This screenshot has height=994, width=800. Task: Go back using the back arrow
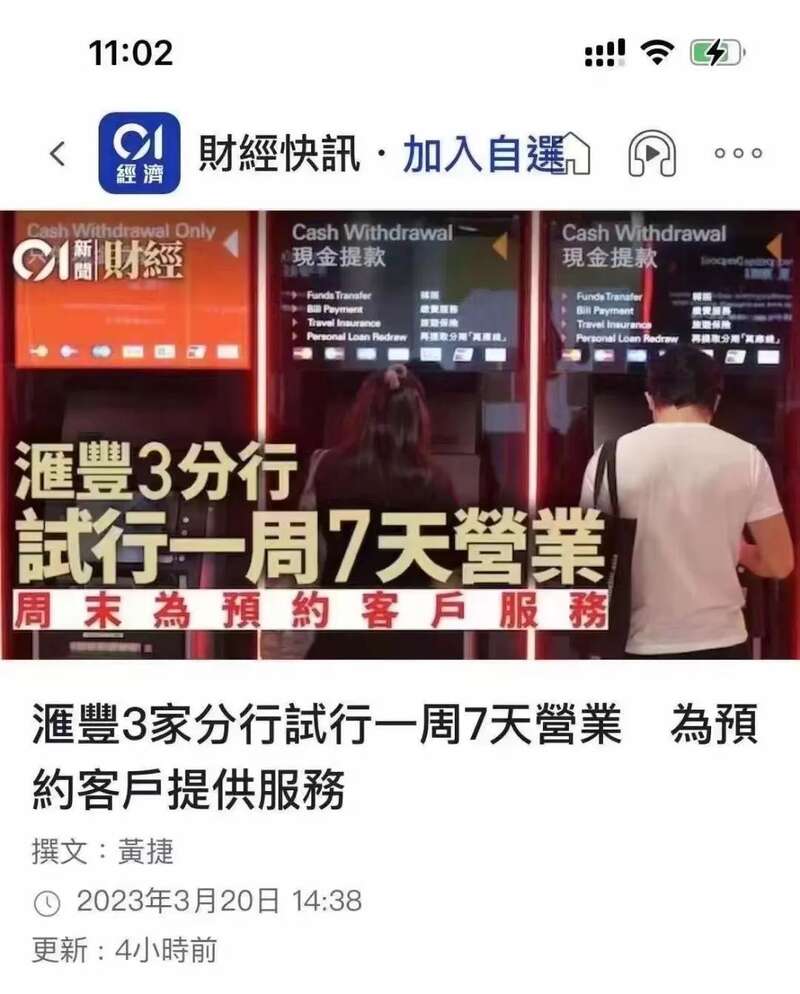tap(57, 155)
